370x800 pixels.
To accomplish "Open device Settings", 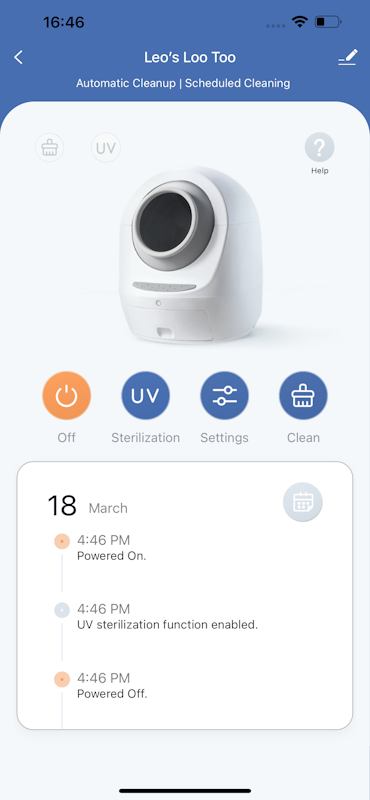I will 225,395.
